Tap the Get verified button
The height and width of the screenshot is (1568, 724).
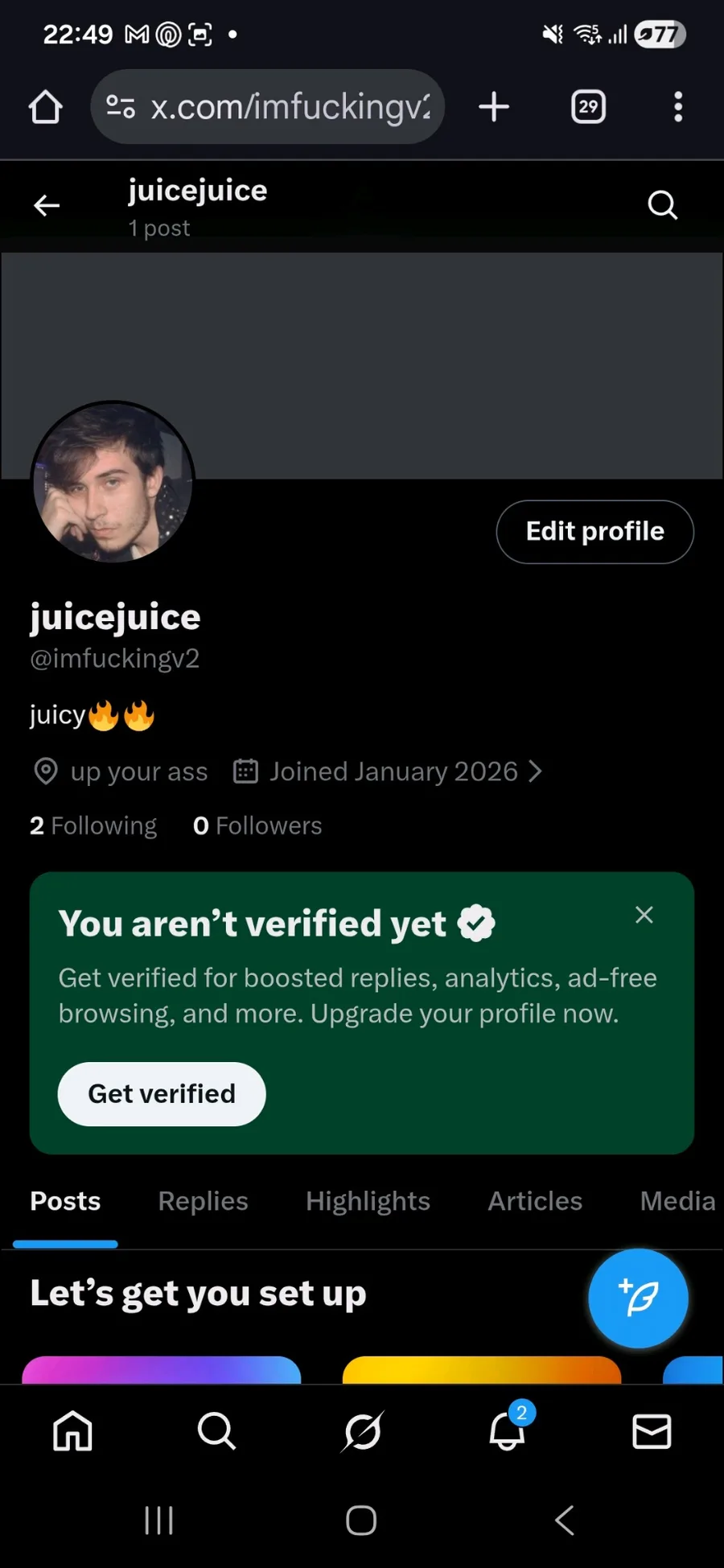point(162,1094)
